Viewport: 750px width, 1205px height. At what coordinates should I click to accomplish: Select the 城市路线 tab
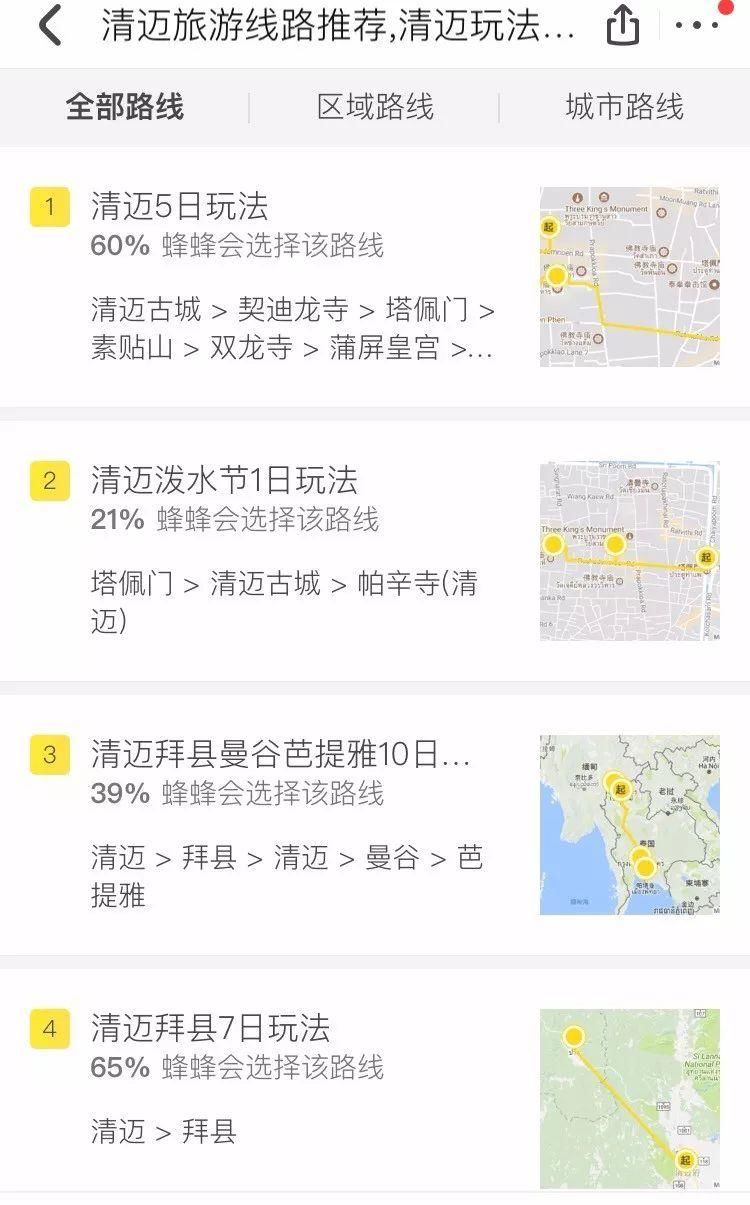point(624,107)
